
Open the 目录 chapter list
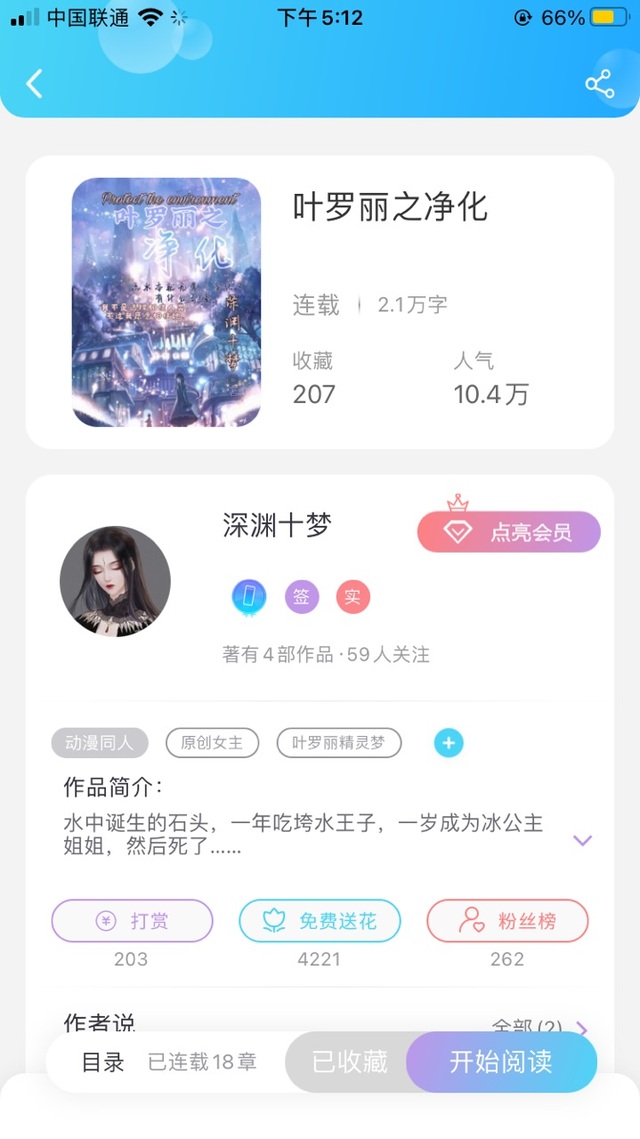[103, 1062]
